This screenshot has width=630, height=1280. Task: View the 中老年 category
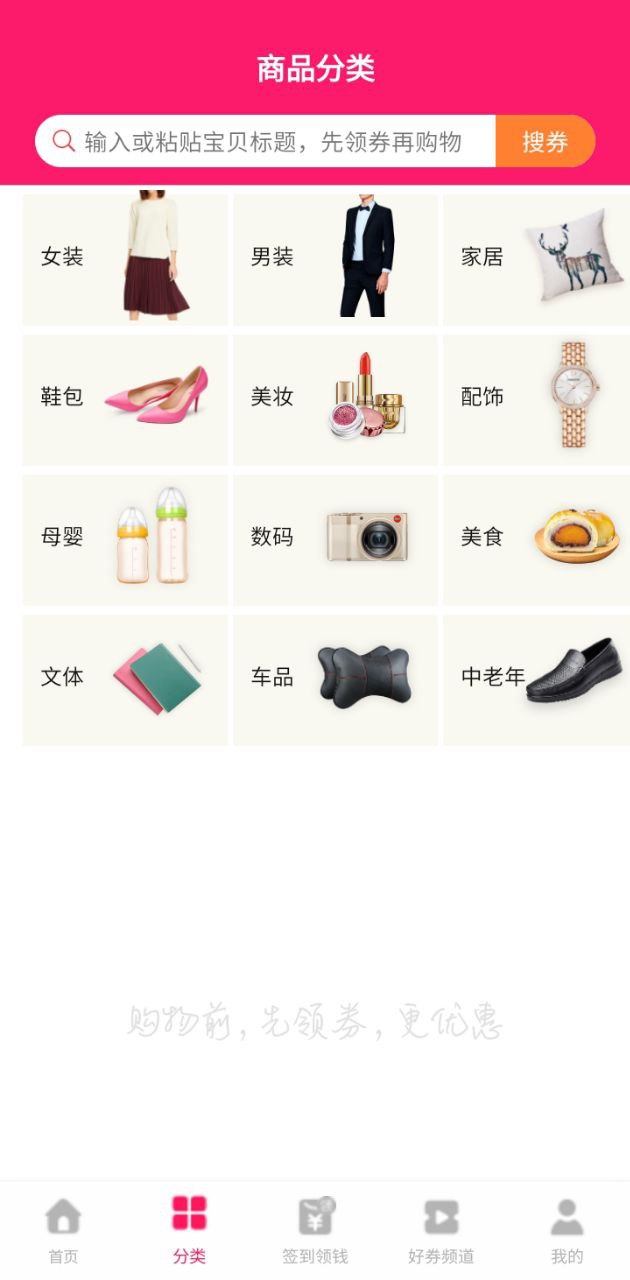536,678
